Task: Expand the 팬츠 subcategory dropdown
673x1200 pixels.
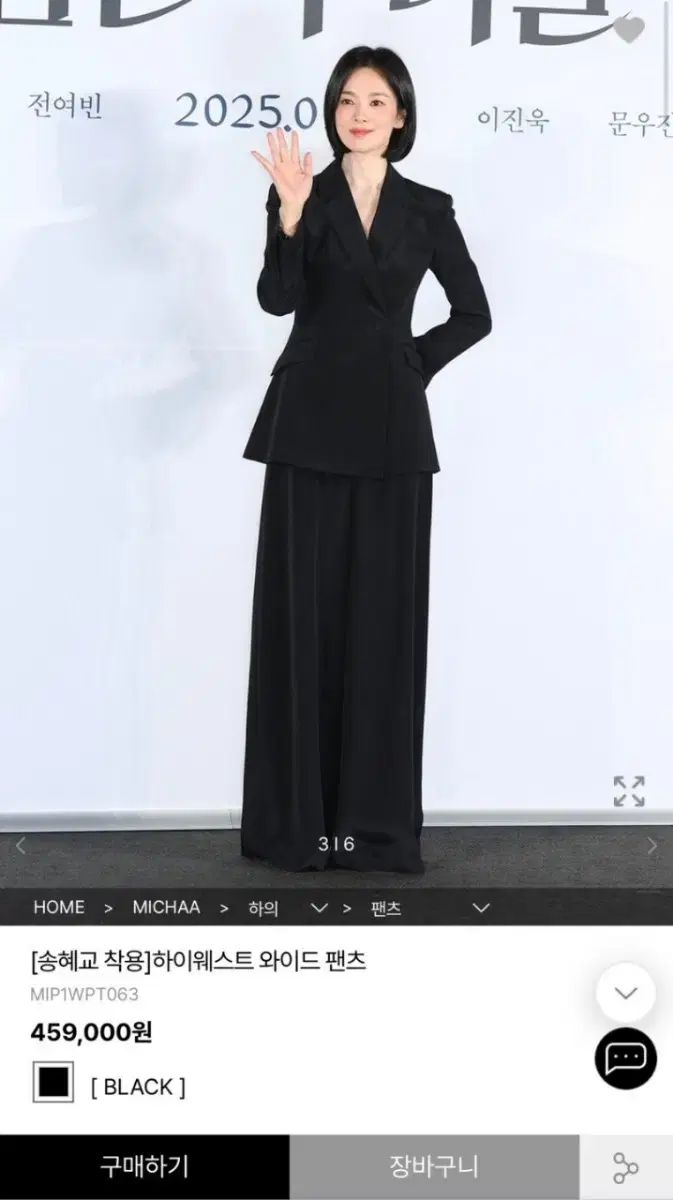Action: 481,908
